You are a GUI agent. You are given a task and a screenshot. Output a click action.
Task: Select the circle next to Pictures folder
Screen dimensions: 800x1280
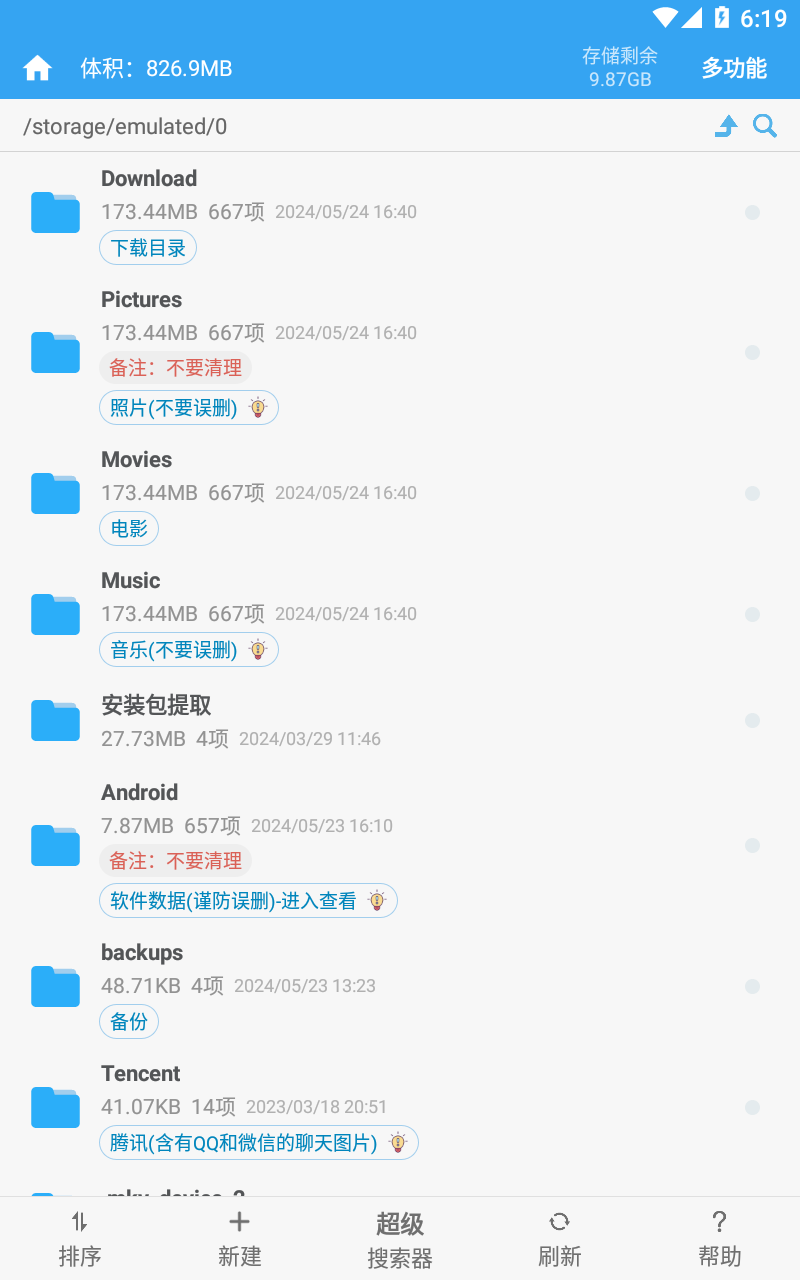(x=752, y=352)
